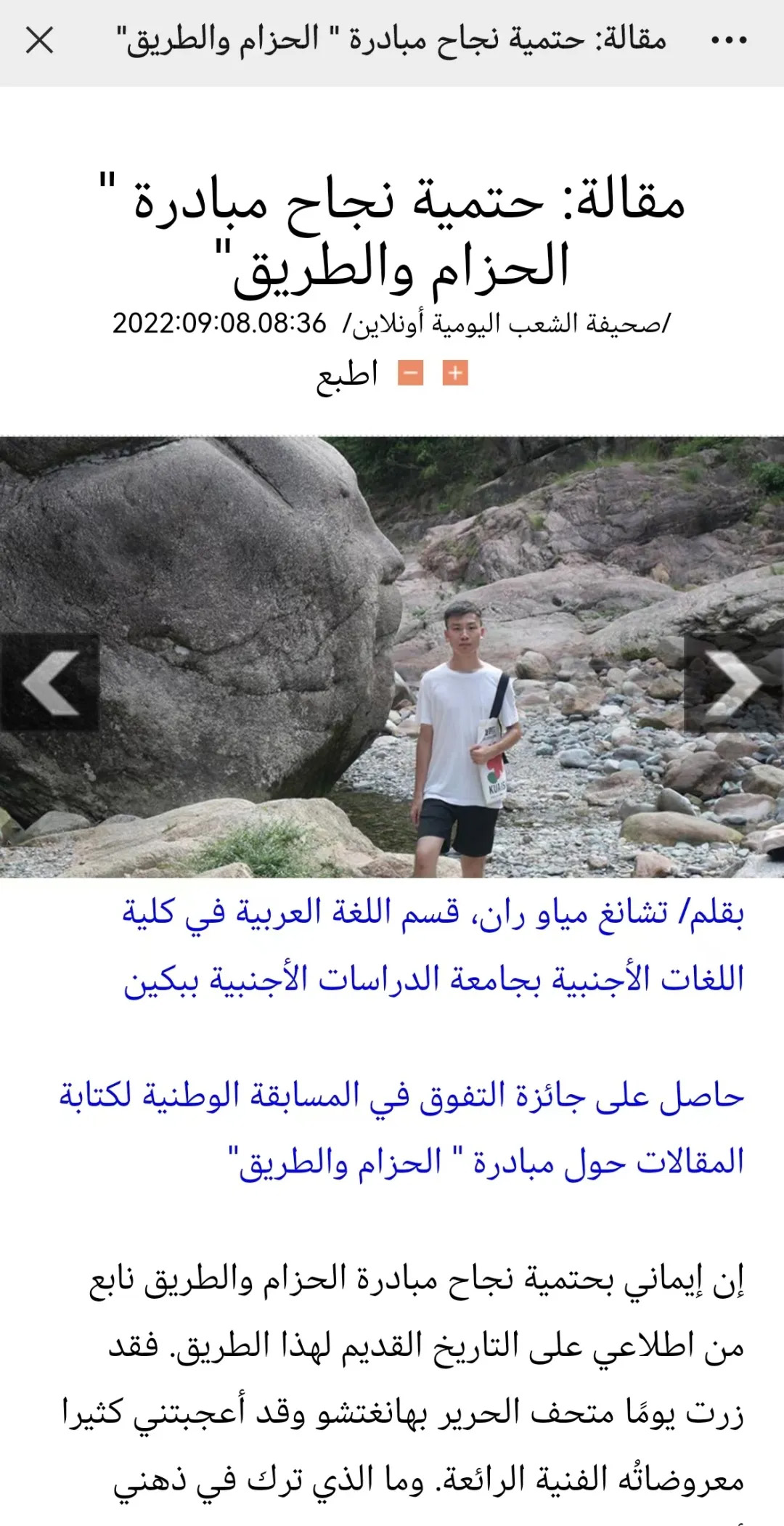Viewport: 784px width, 1526px height.
Task: Increase font size with the plus button
Action: (x=455, y=374)
